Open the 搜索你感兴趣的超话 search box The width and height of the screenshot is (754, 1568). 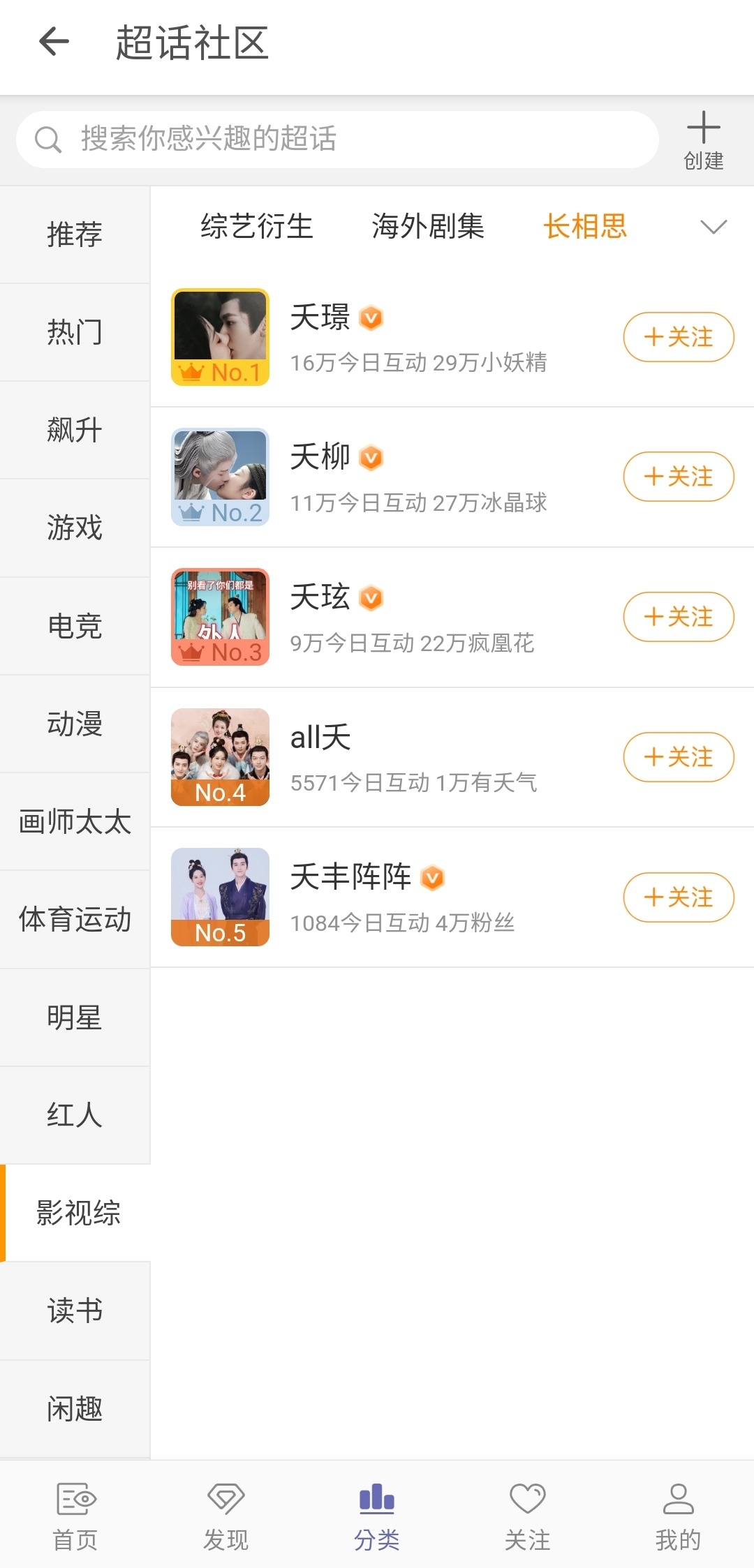[x=337, y=140]
